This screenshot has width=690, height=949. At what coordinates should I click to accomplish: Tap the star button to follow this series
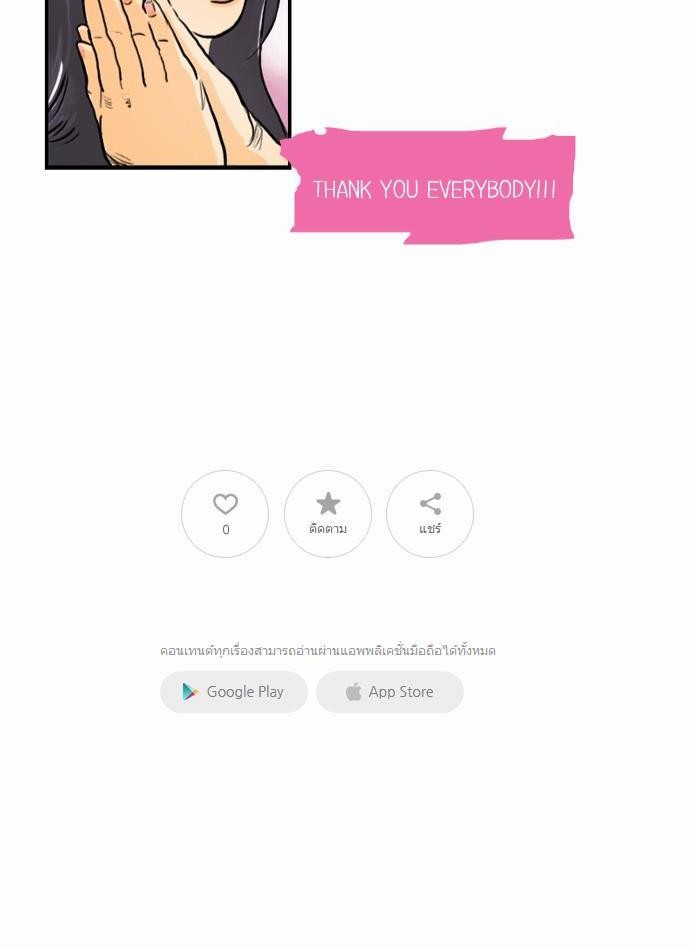pyautogui.click(x=328, y=514)
